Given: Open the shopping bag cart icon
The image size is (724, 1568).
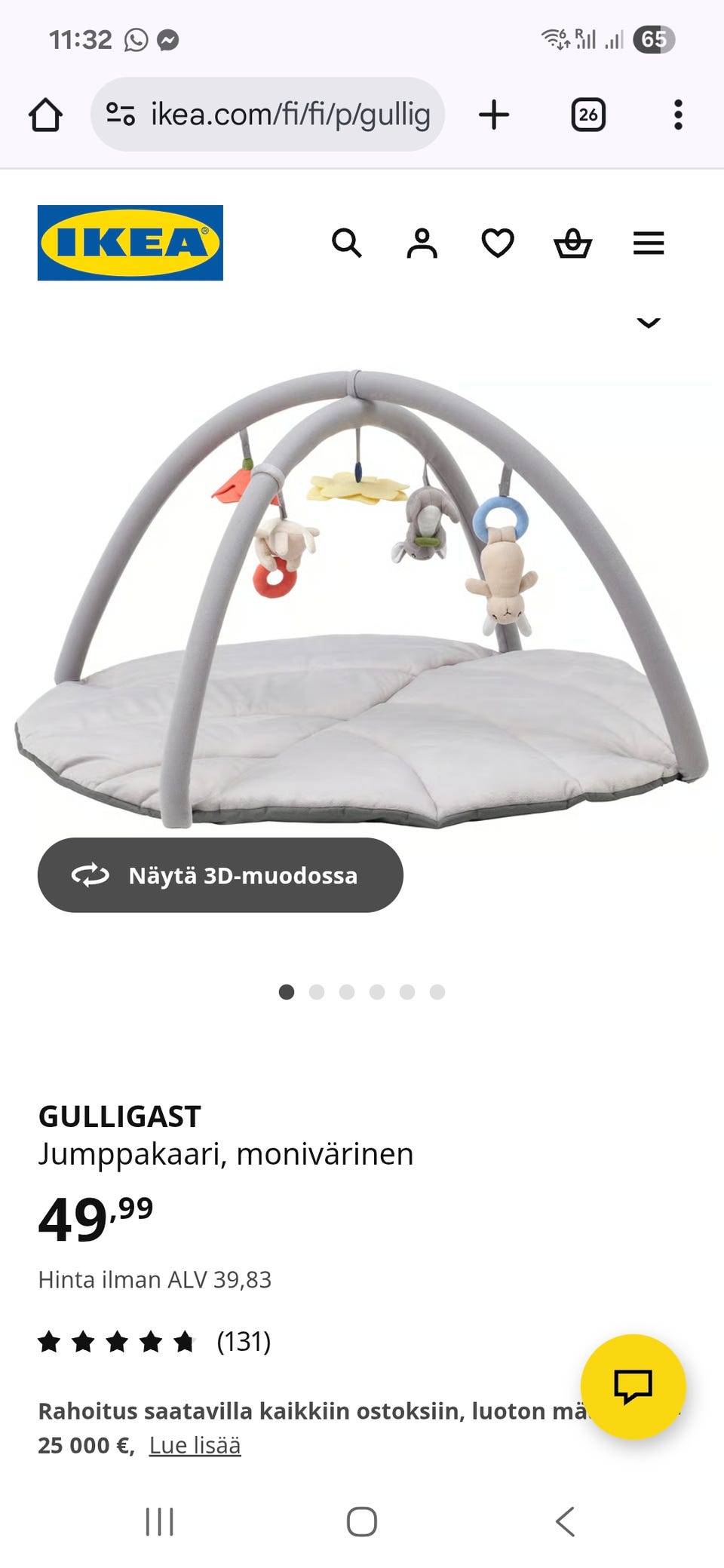Looking at the screenshot, I should (x=573, y=243).
